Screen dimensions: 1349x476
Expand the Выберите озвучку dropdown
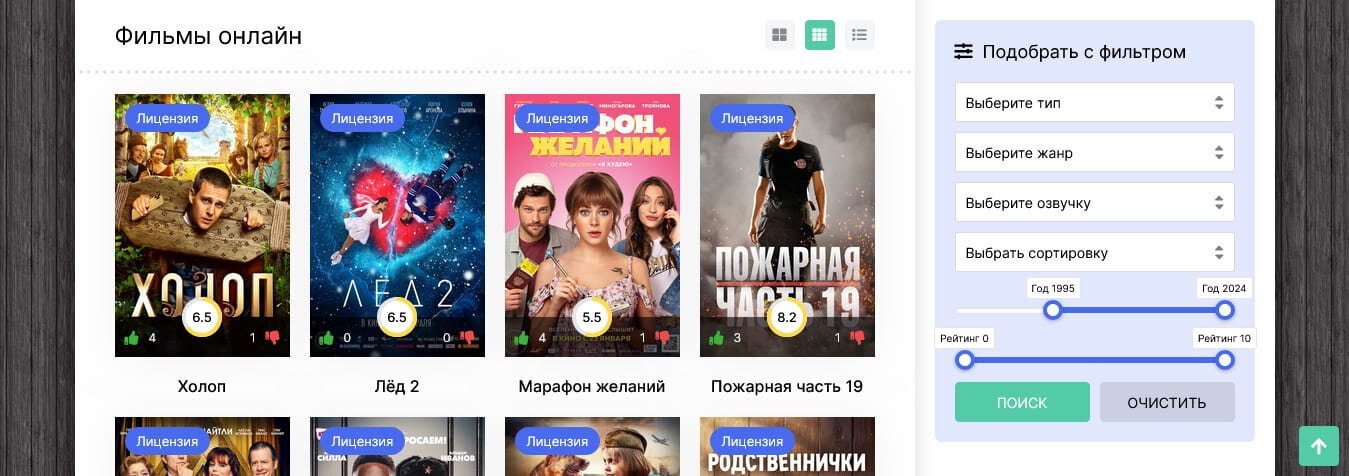point(1094,203)
